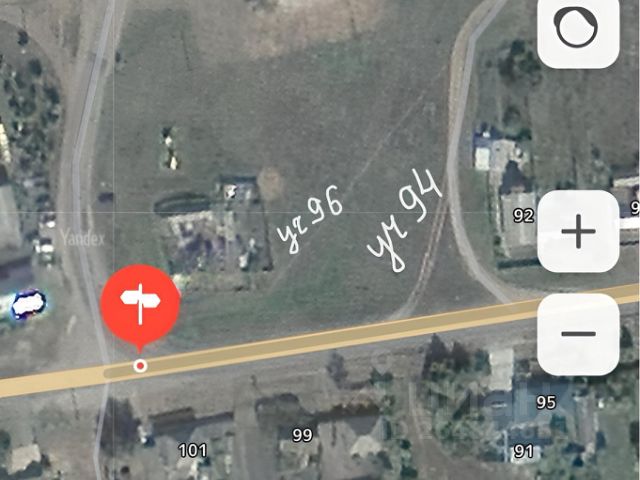Screen dimensions: 640x480
Task: Zoom in with the plus button
Action: point(578,232)
